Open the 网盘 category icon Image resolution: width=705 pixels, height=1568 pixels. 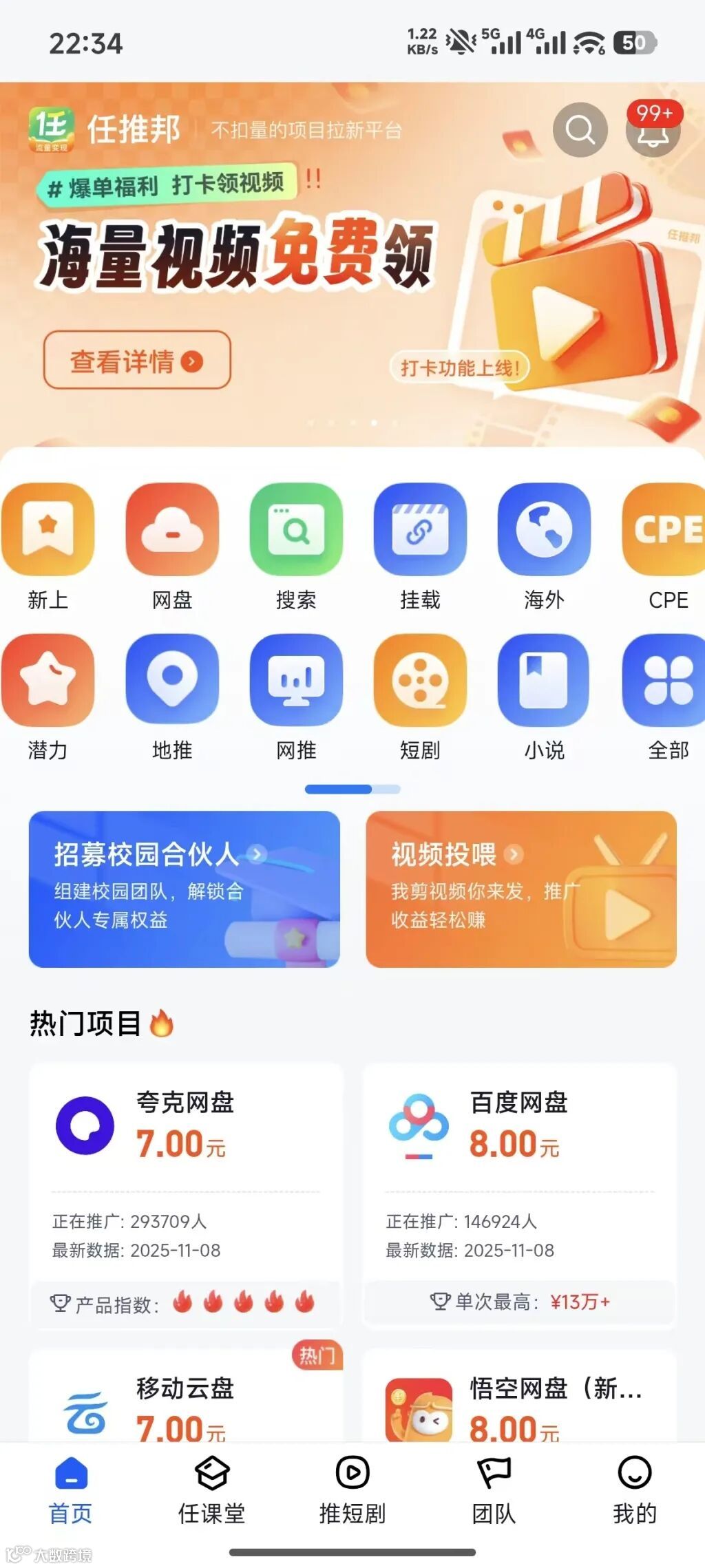coord(173,530)
